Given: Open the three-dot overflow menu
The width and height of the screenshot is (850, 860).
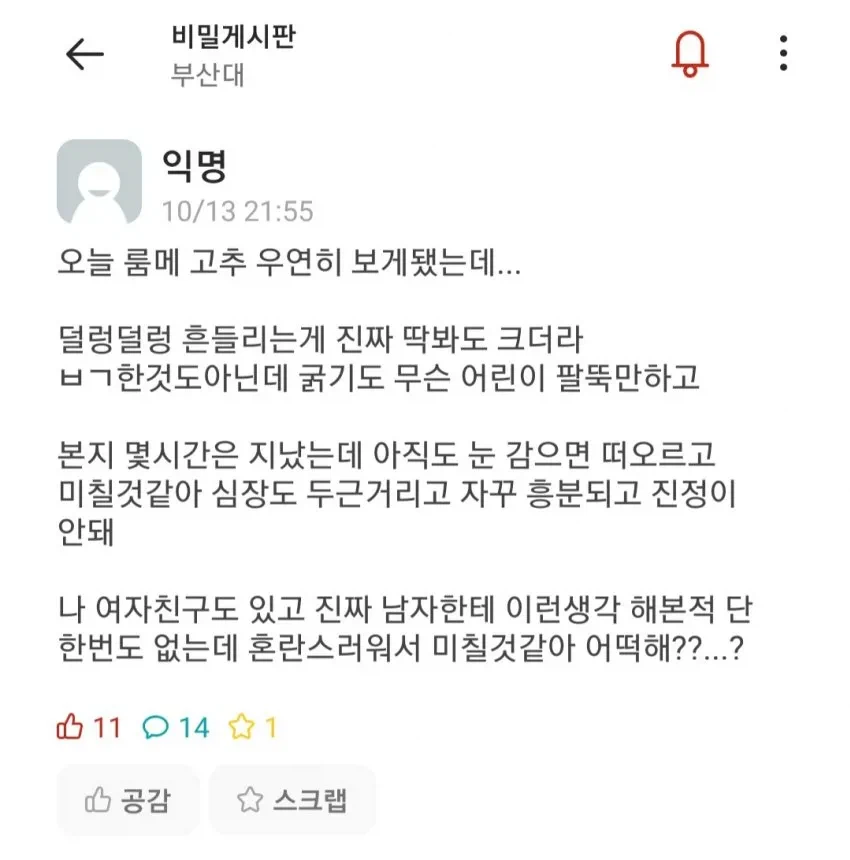Looking at the screenshot, I should pyautogui.click(x=784, y=55).
